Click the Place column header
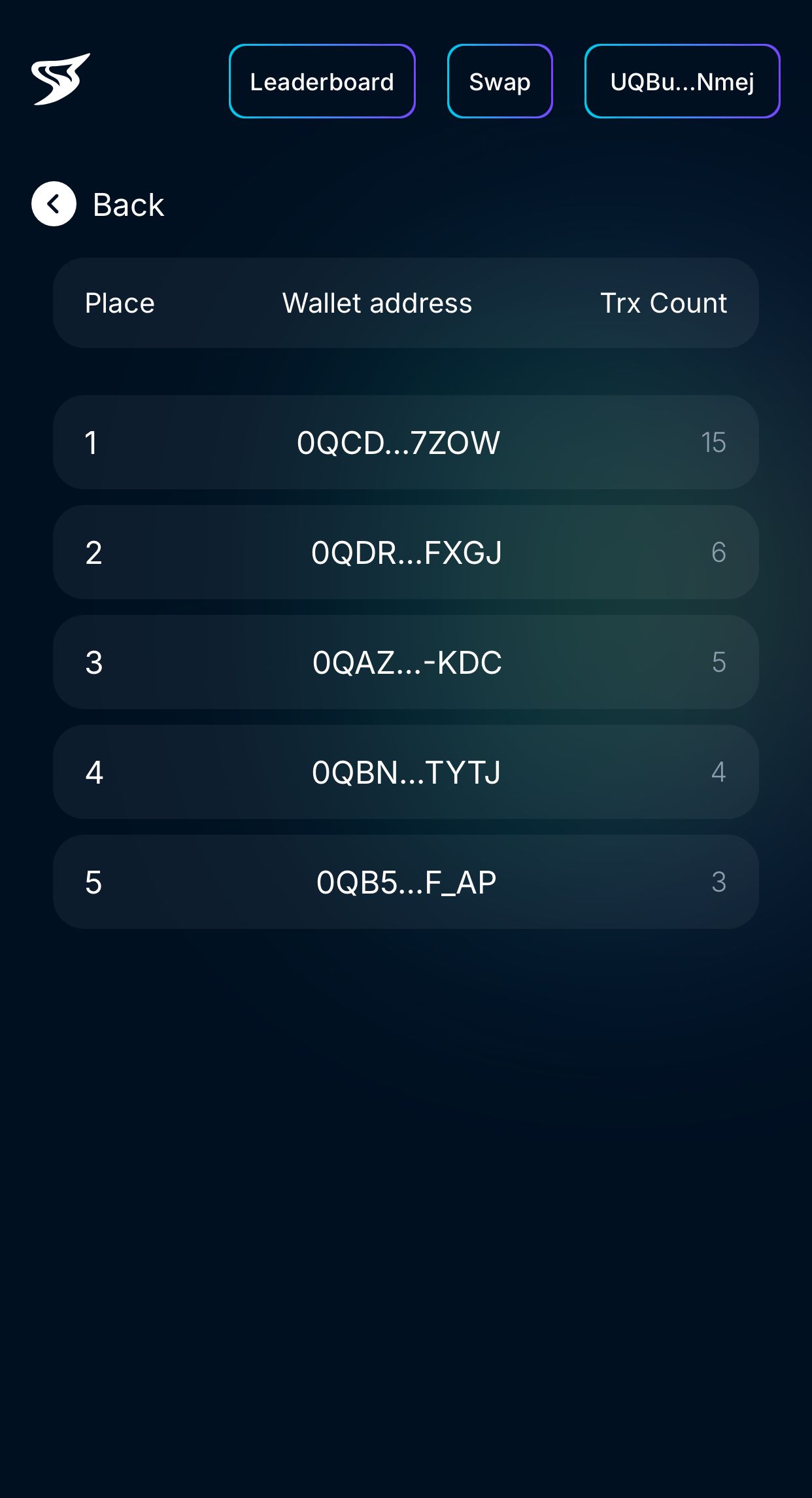 pos(120,302)
